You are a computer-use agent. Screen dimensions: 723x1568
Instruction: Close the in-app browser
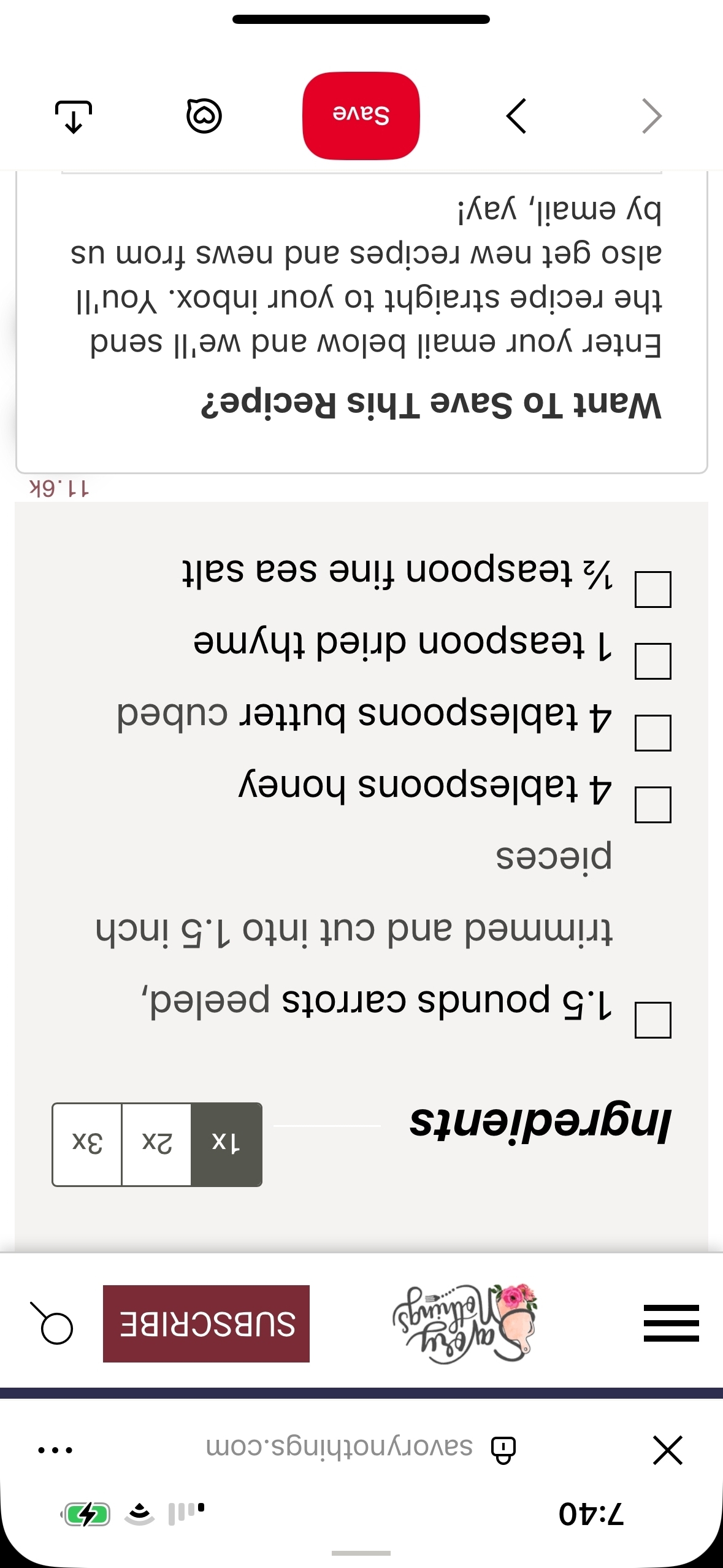(x=667, y=1450)
